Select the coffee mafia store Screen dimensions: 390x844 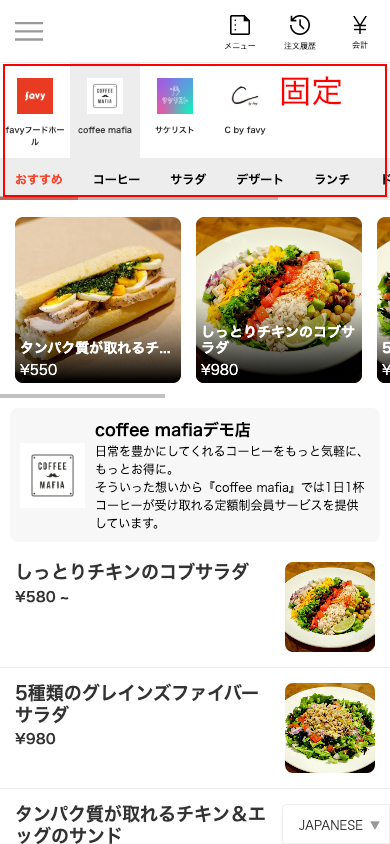(x=105, y=112)
